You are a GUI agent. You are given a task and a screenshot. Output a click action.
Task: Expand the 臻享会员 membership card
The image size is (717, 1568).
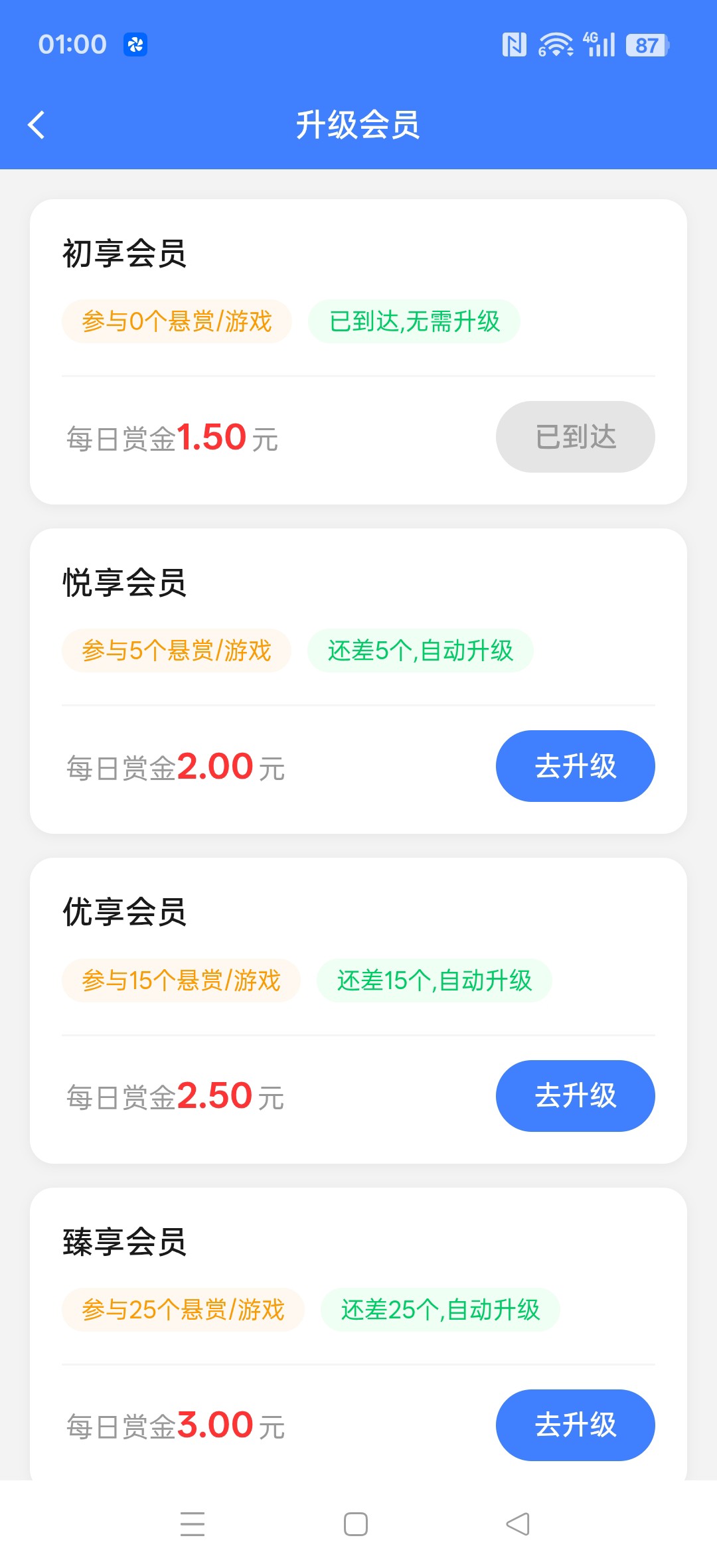click(x=358, y=1334)
